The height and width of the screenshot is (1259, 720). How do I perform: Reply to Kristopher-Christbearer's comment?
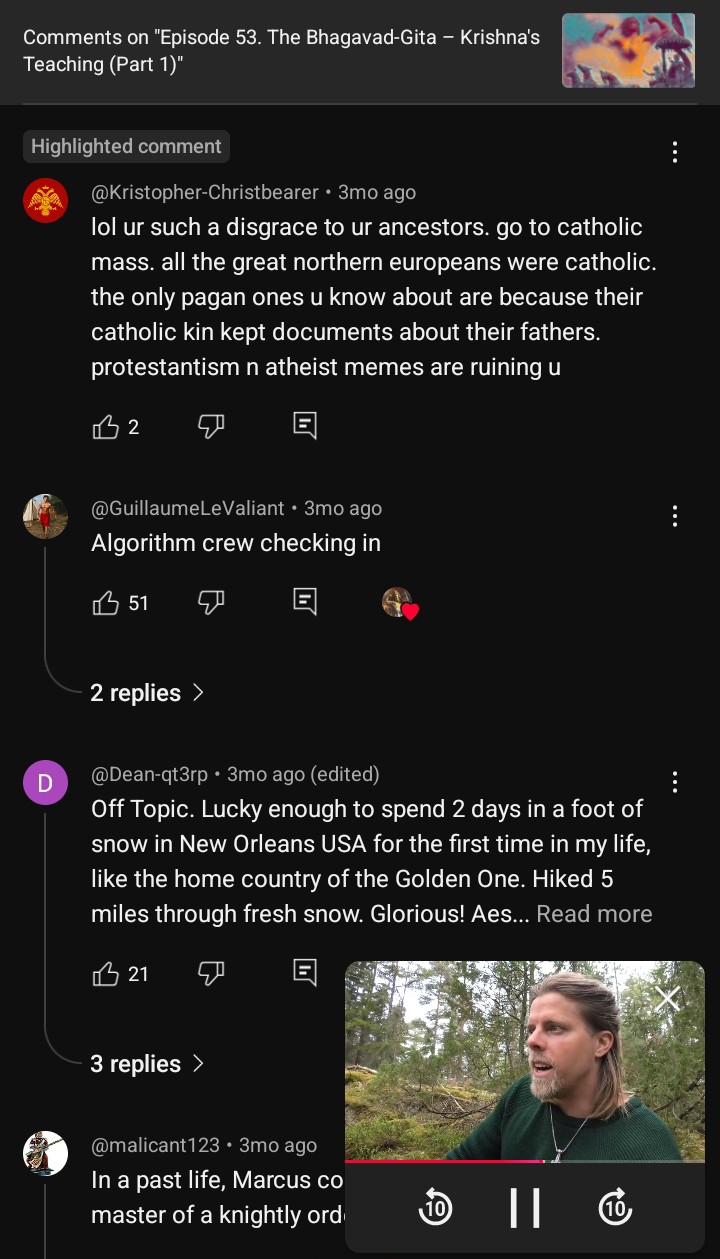coord(305,426)
